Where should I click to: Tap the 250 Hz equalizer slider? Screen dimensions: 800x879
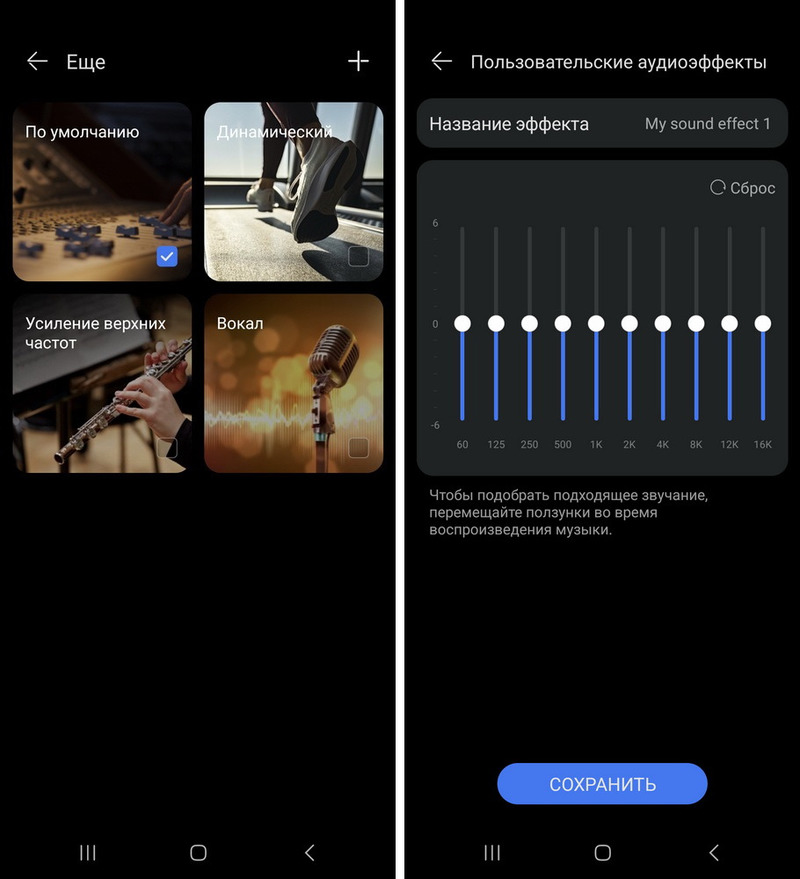click(x=529, y=323)
